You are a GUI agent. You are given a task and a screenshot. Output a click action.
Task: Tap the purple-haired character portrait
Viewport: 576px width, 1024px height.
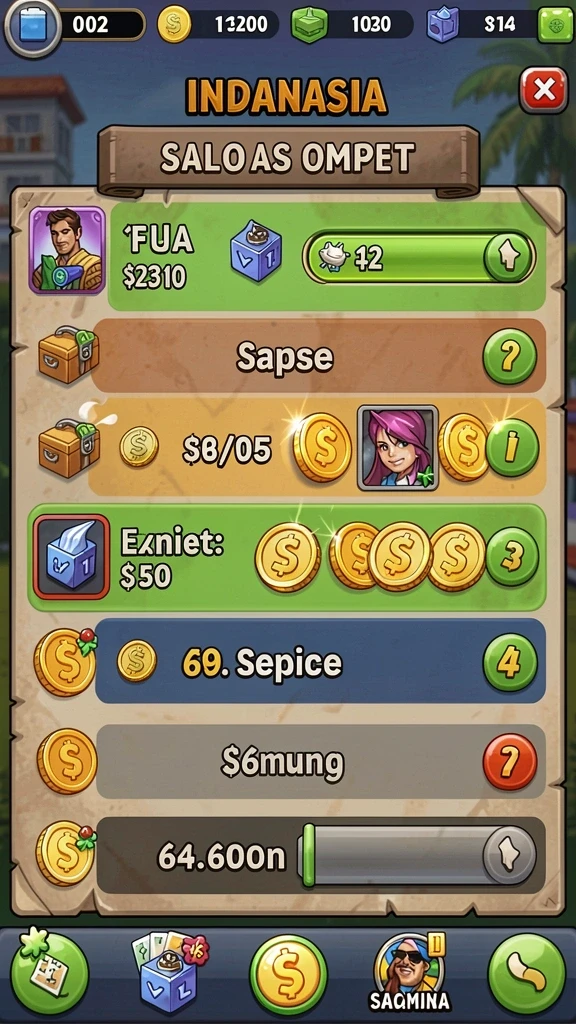[x=398, y=447]
